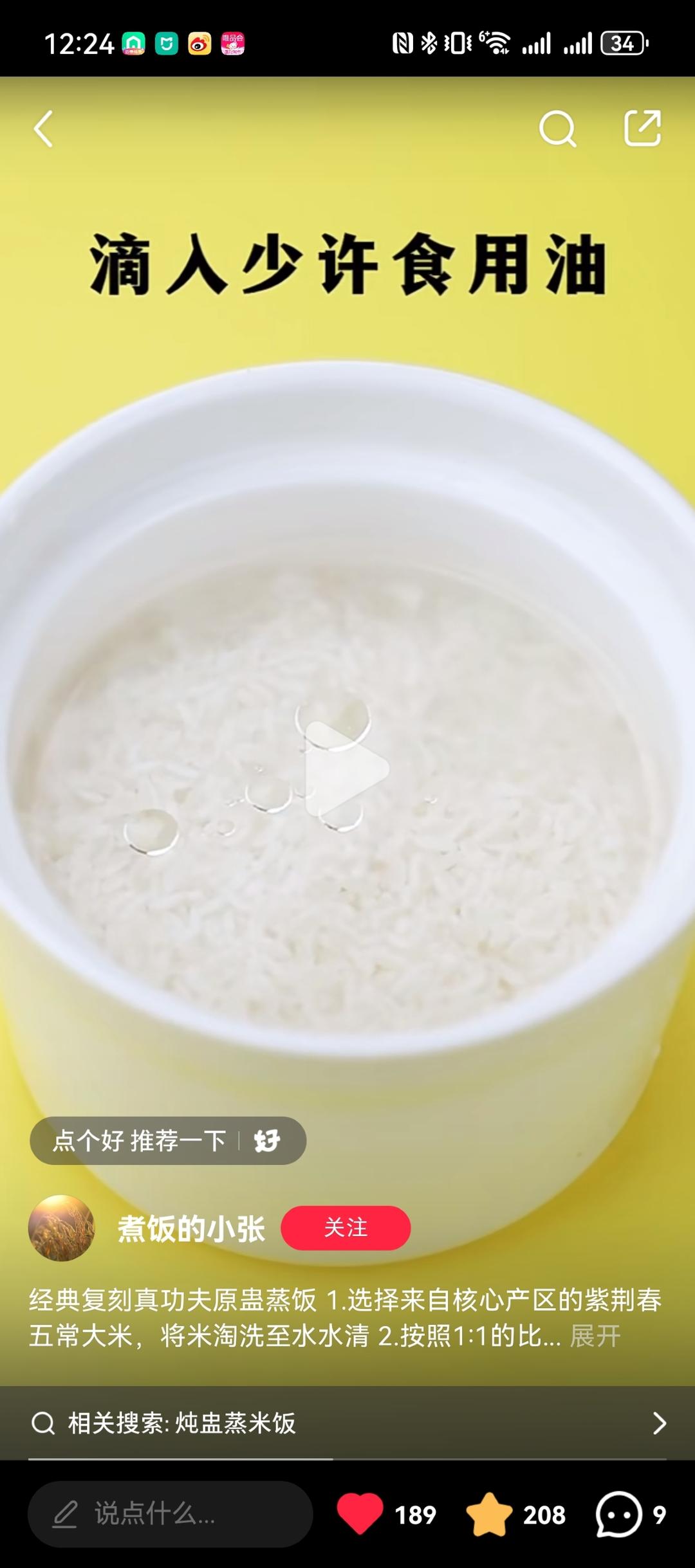Share this video post

[x=643, y=129]
